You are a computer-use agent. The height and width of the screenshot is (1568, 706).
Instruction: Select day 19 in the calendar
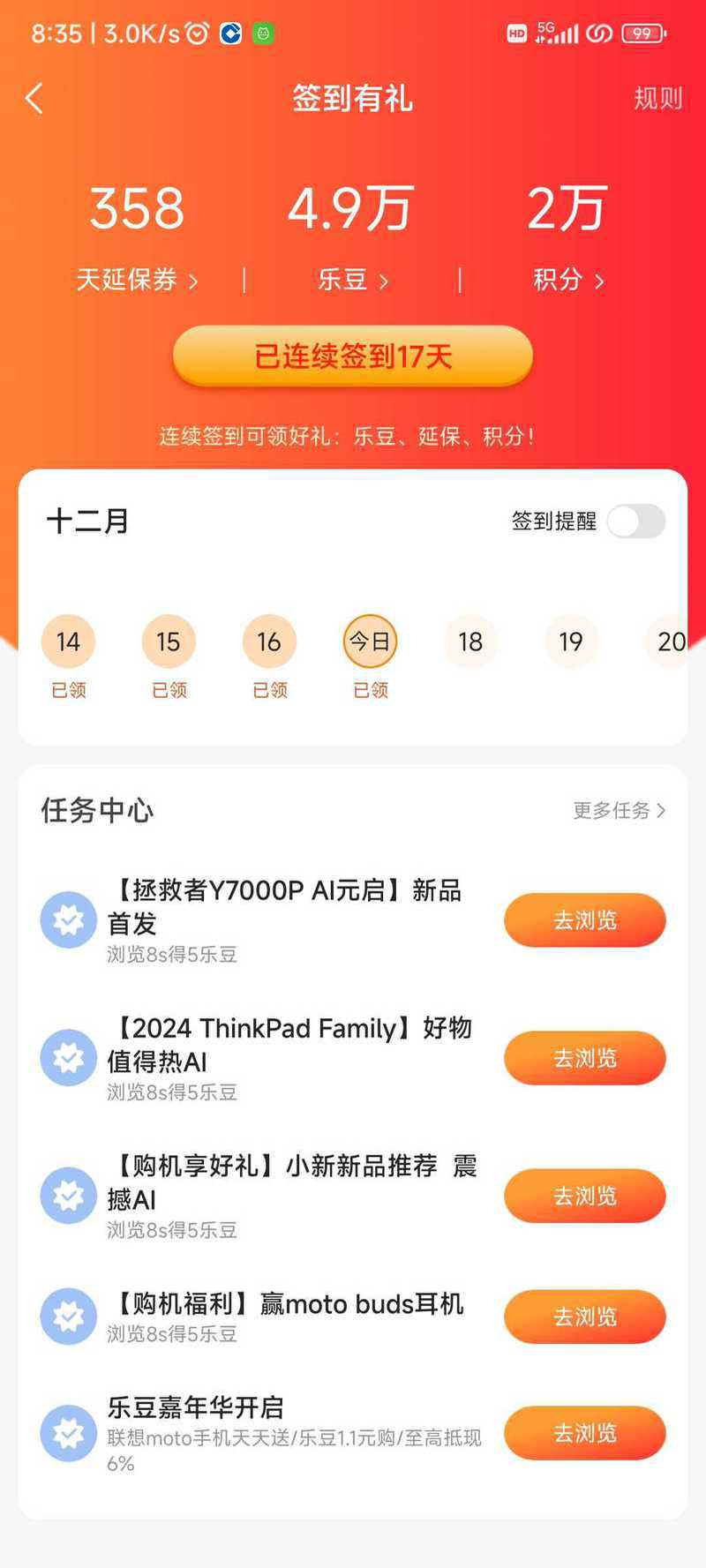click(571, 641)
